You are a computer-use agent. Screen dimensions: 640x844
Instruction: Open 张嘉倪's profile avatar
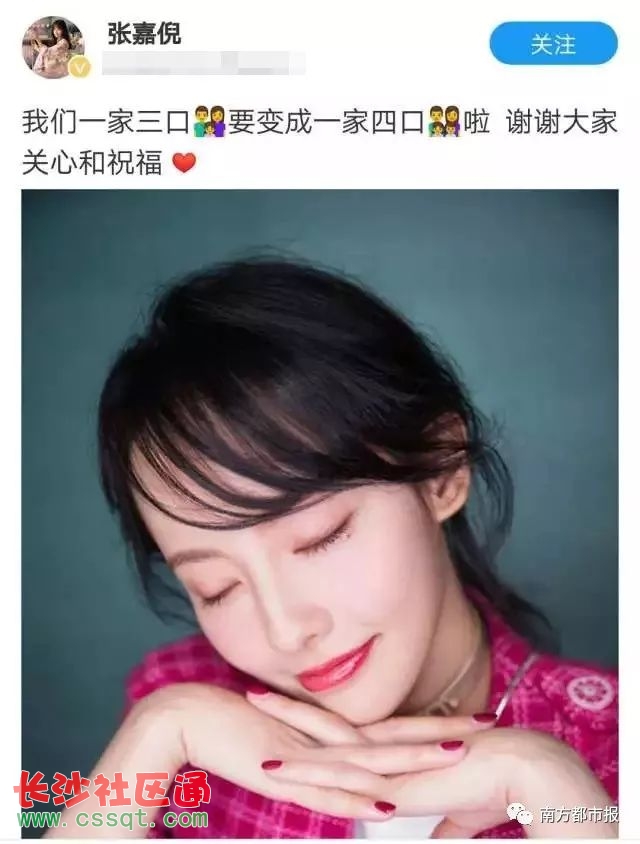pyautogui.click(x=54, y=47)
